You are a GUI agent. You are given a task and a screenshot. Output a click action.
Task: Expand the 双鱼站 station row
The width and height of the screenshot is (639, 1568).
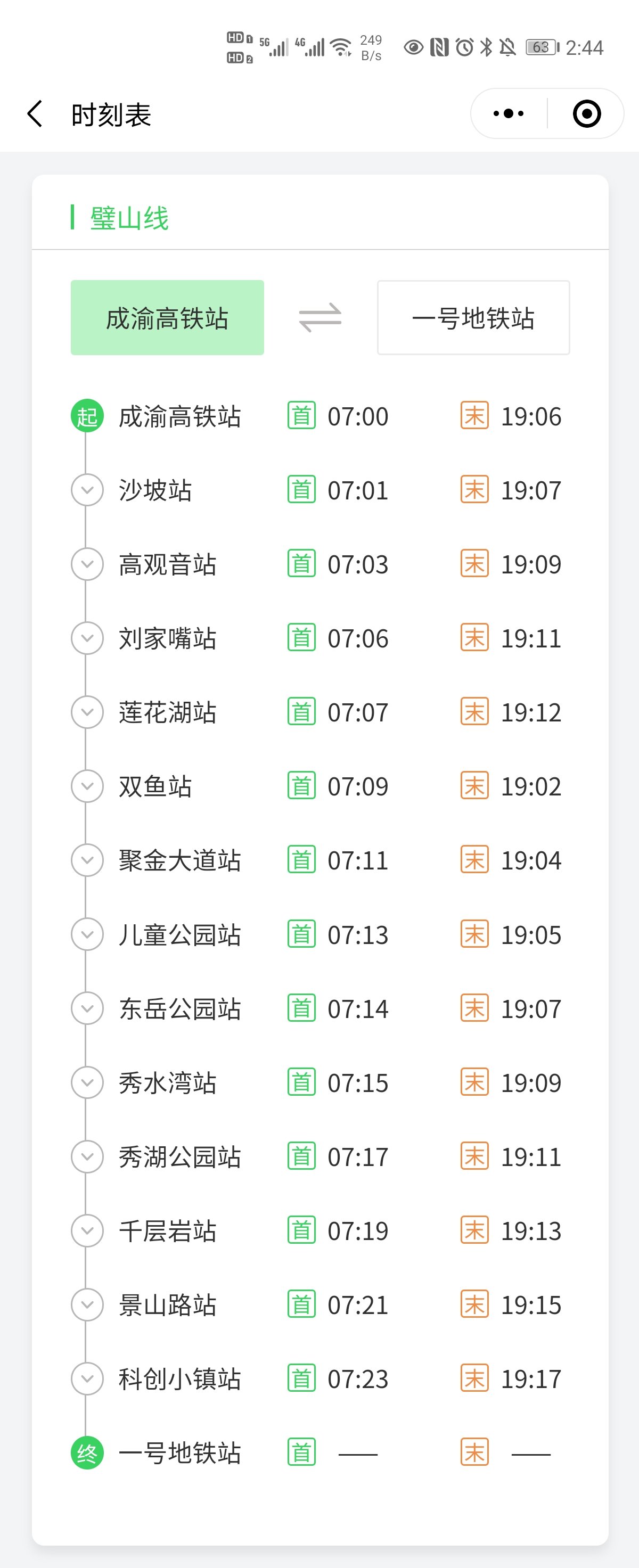click(x=87, y=786)
